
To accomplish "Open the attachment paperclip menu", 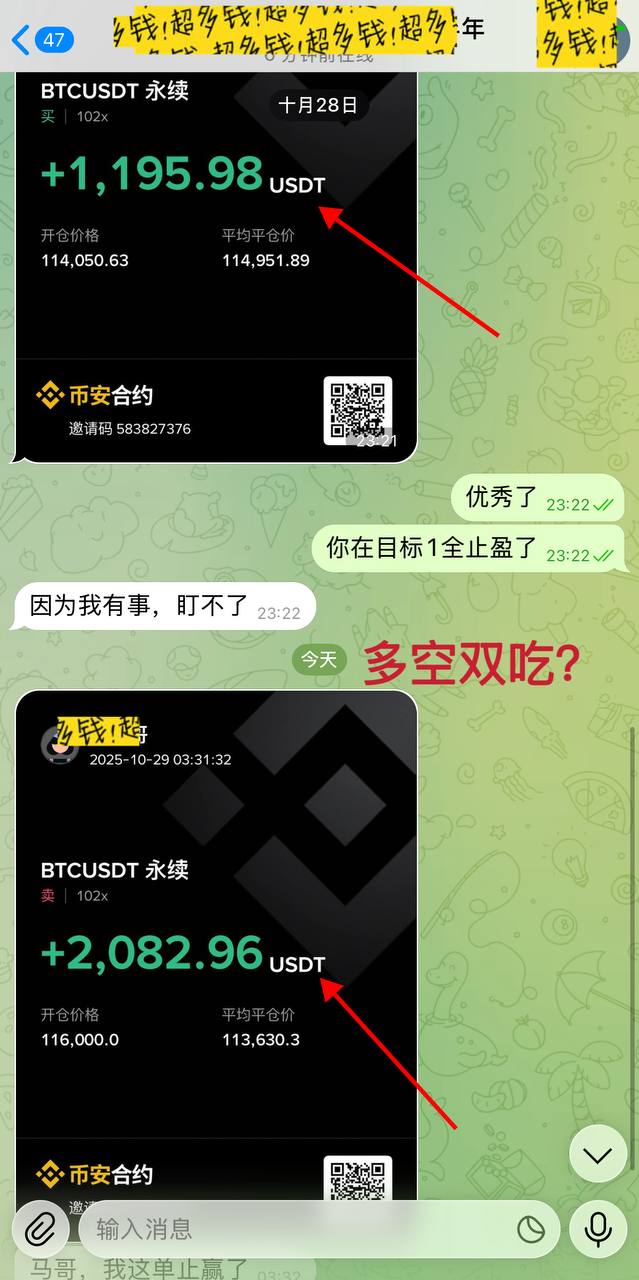I will [40, 1228].
